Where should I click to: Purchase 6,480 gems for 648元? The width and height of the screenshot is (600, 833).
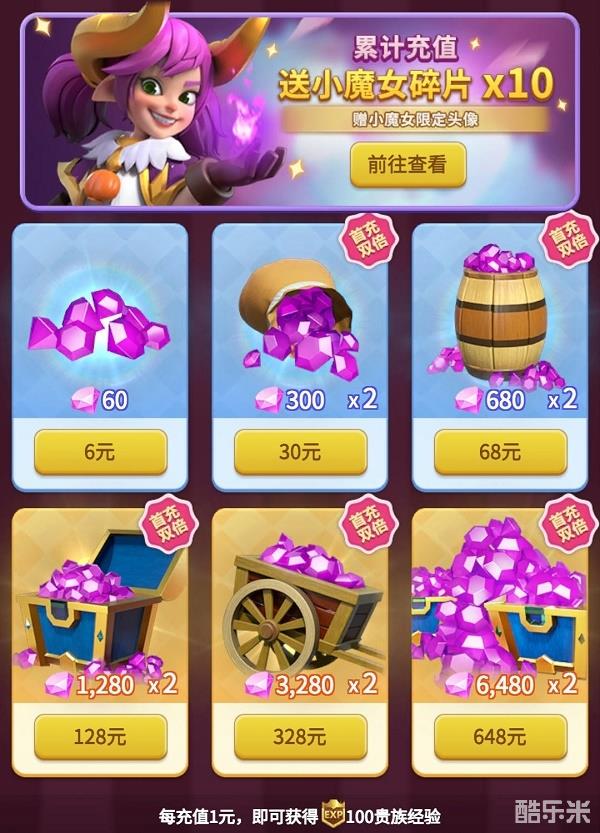tap(500, 737)
